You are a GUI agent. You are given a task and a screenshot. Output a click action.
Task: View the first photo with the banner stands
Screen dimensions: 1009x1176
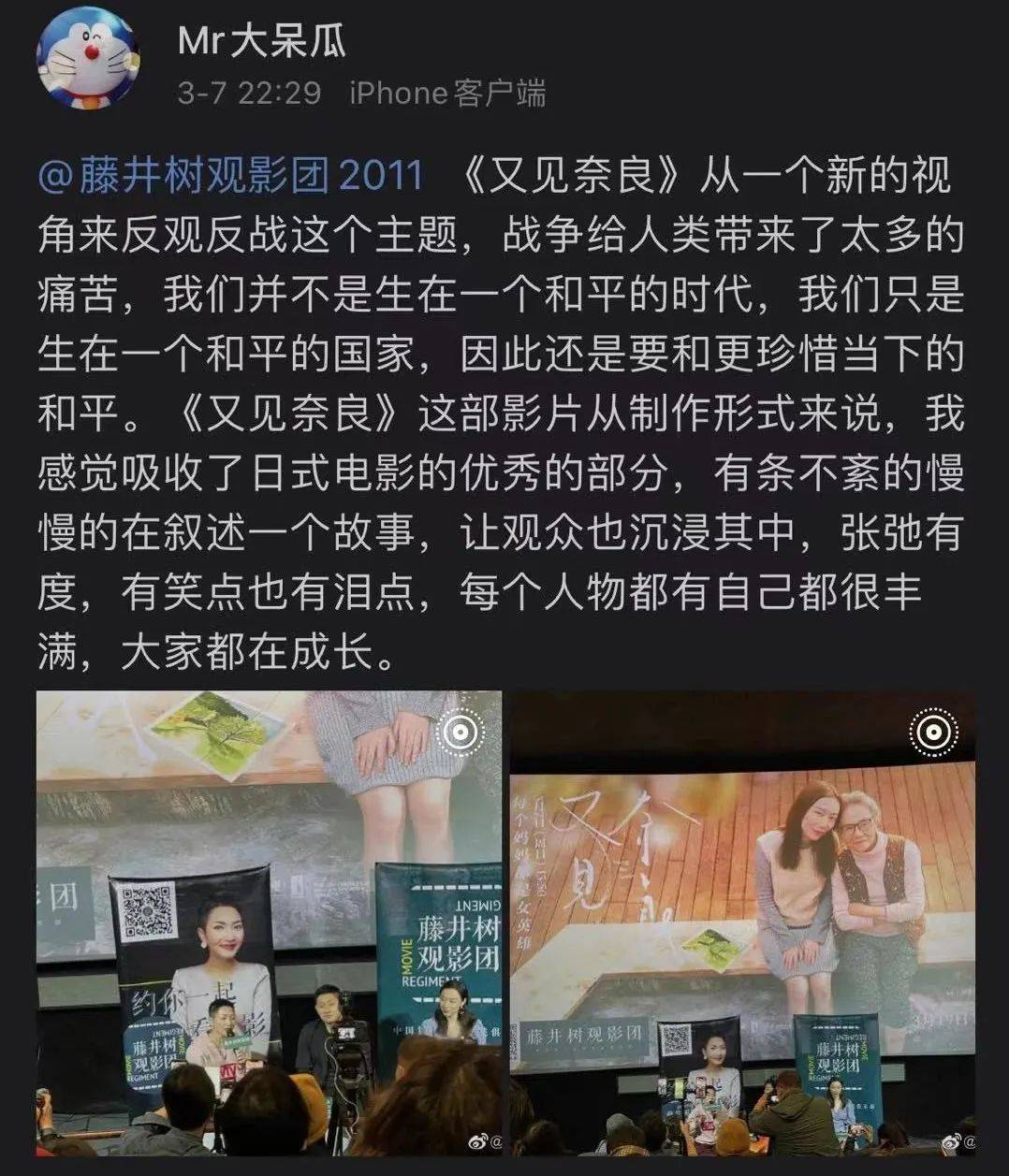point(269,922)
